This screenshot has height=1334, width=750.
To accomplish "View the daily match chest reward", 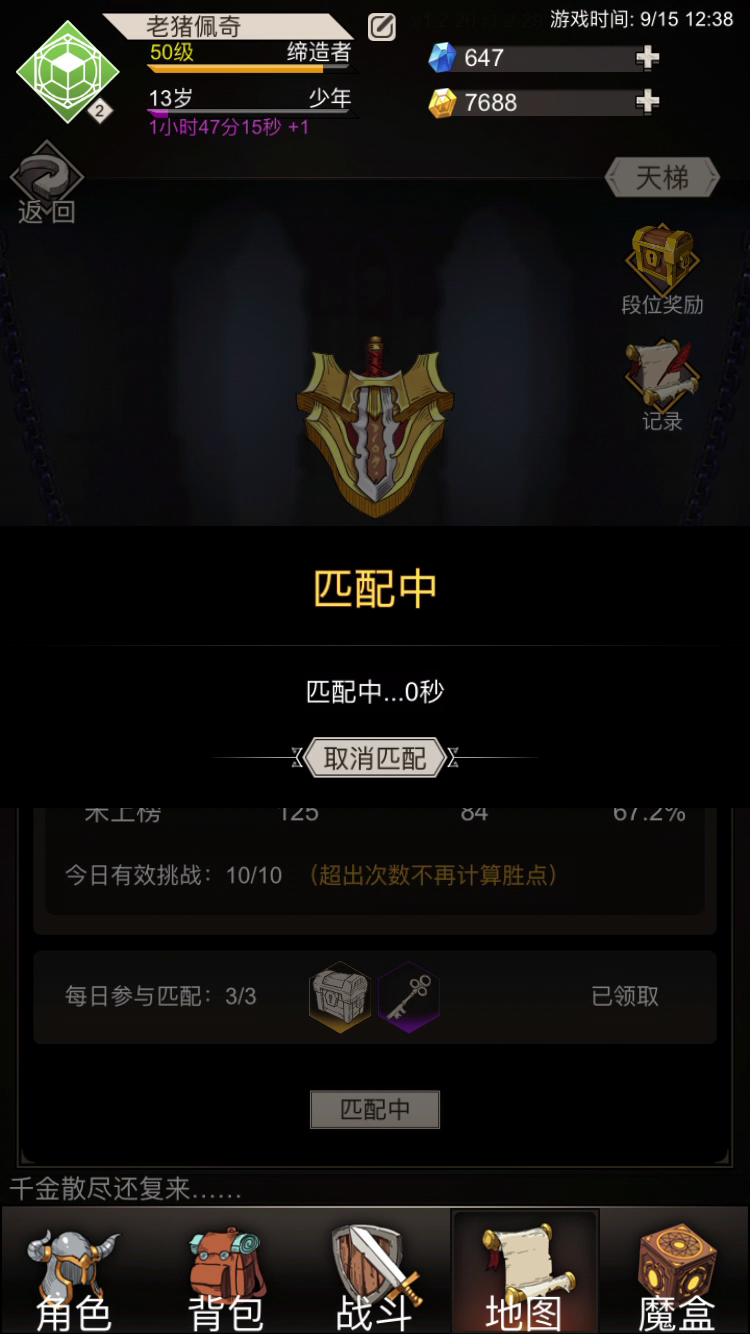I will (x=339, y=996).
